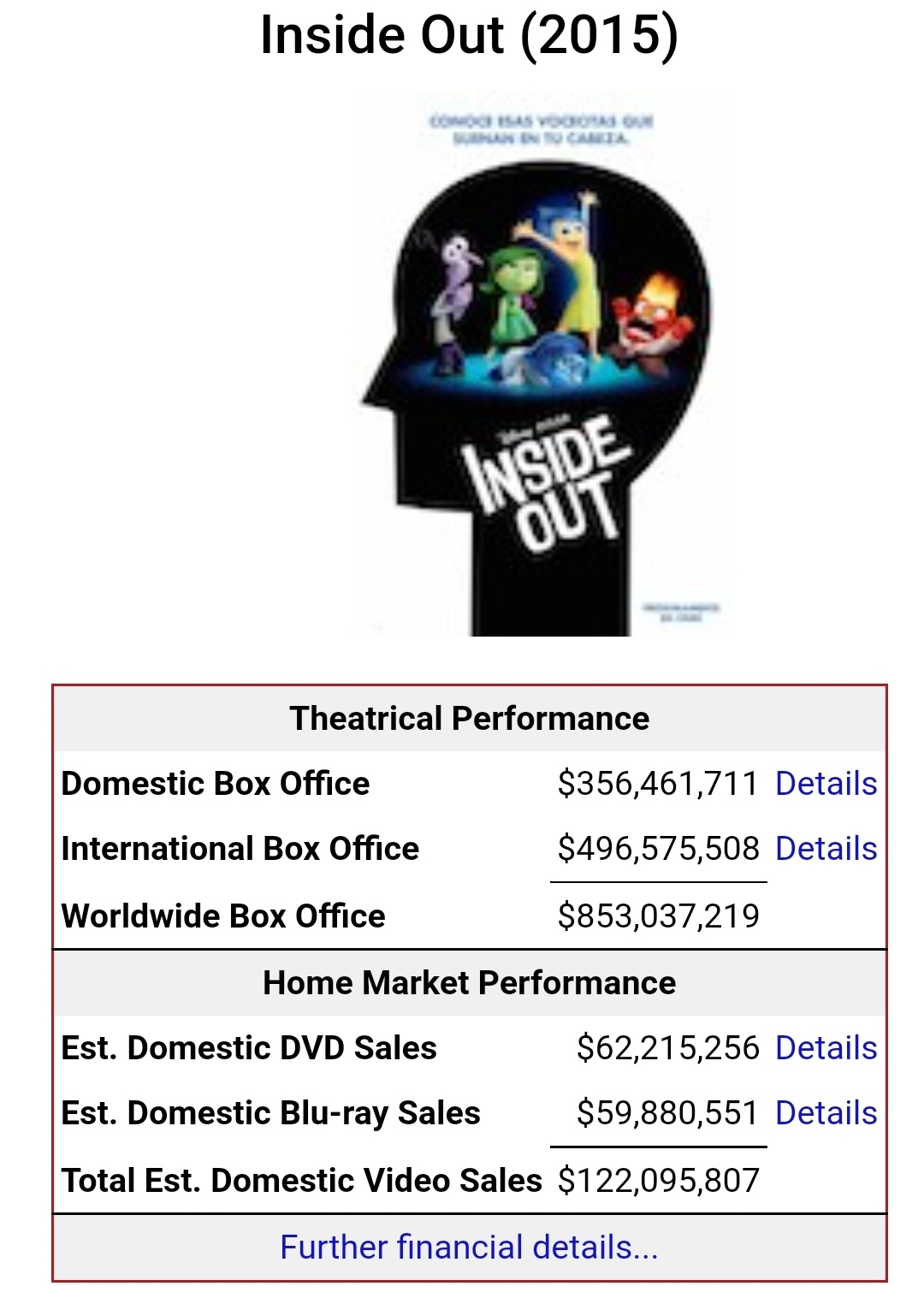The image size is (924, 1298).
Task: View Details for Est. Domestic Blu-ray Sales
Action: click(x=826, y=1113)
